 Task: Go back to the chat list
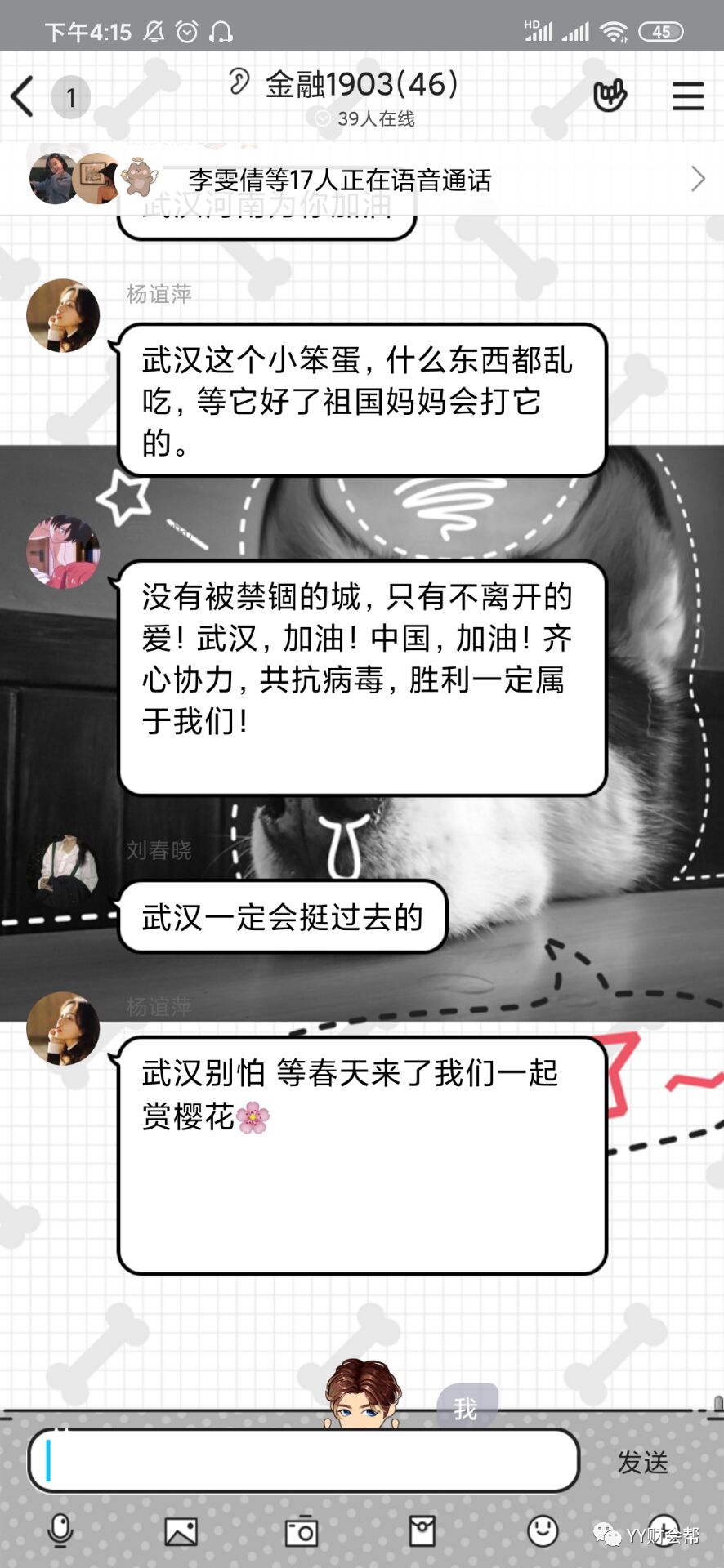pyautogui.click(x=23, y=96)
